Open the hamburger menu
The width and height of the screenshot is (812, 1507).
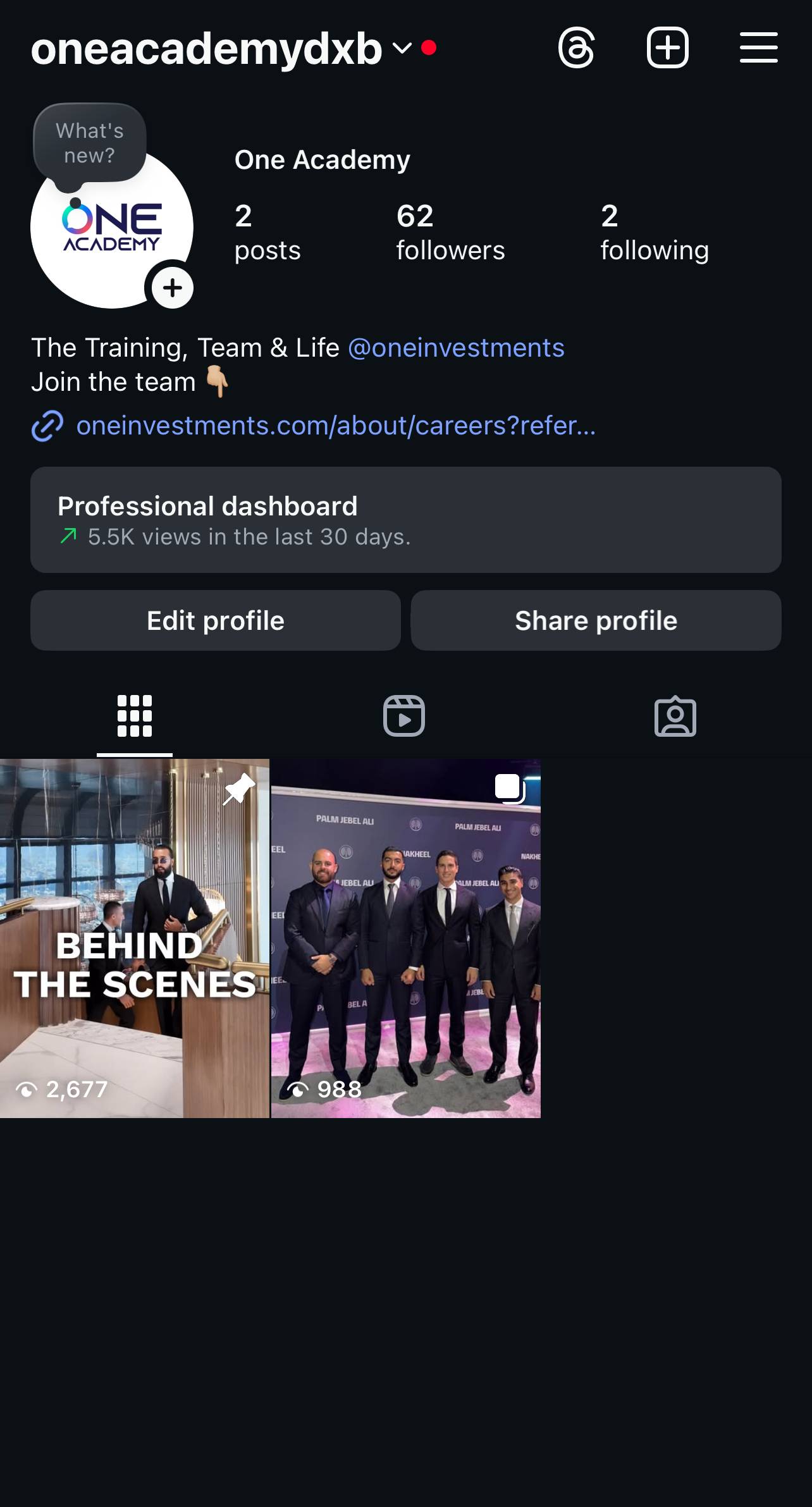(758, 48)
